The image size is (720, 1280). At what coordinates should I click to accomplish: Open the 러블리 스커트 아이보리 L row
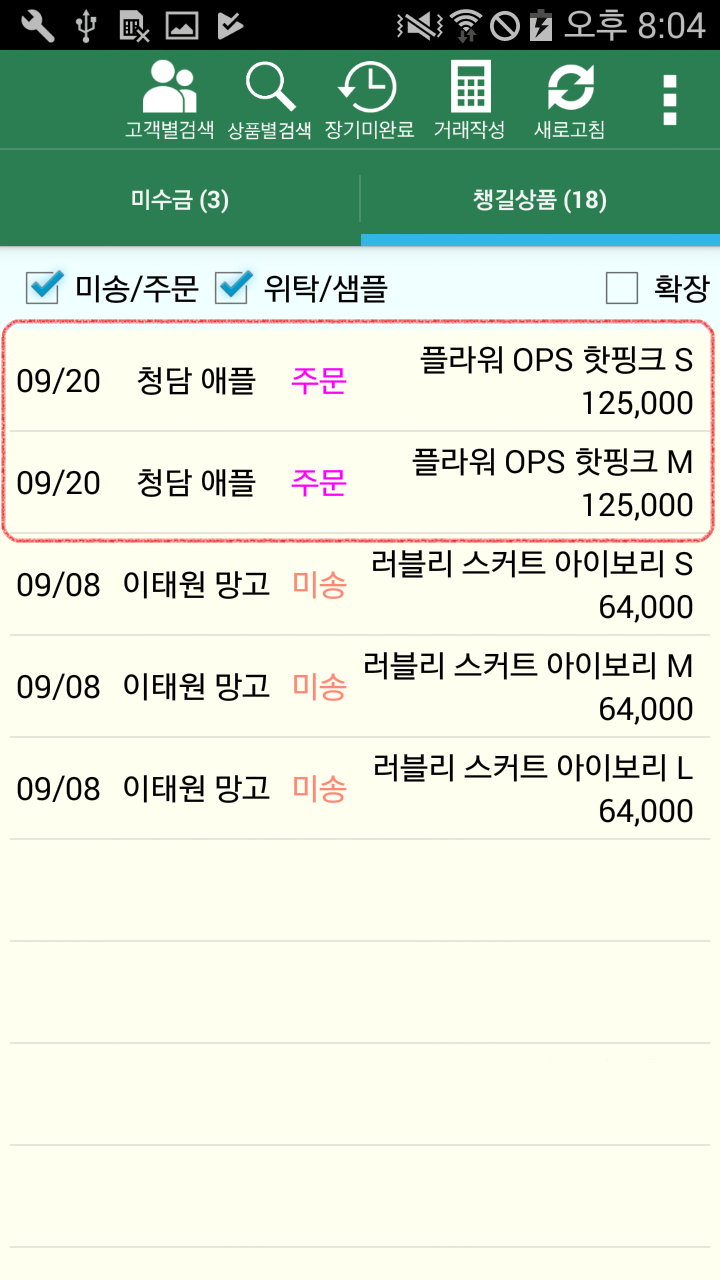pos(360,789)
